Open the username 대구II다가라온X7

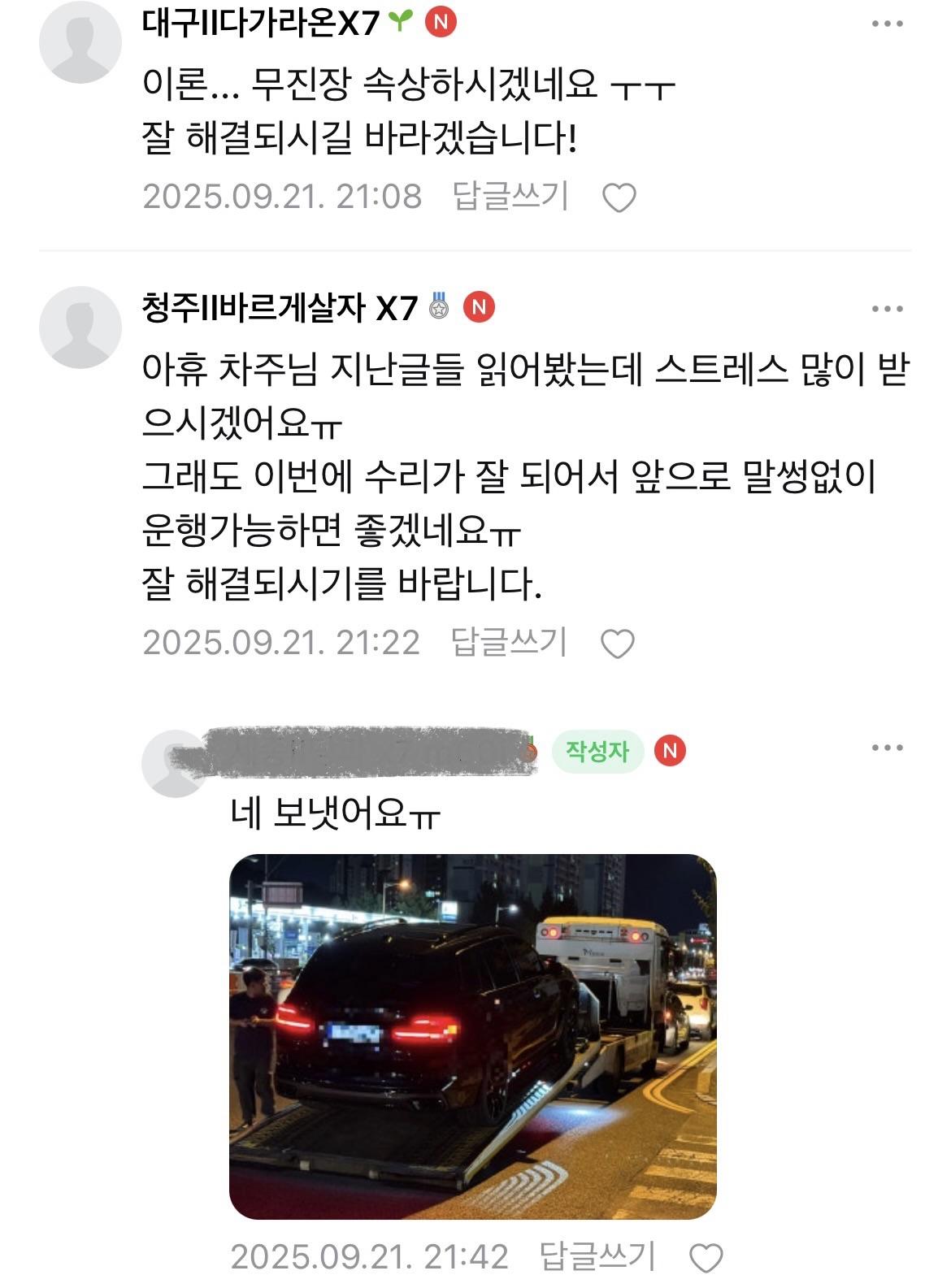point(261,23)
